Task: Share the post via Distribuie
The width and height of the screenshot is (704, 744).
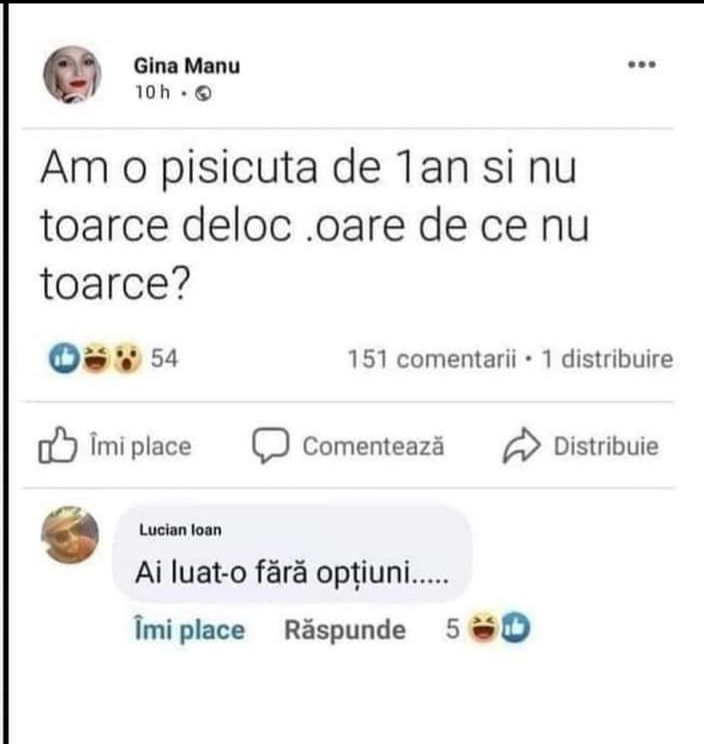Action: (580, 446)
